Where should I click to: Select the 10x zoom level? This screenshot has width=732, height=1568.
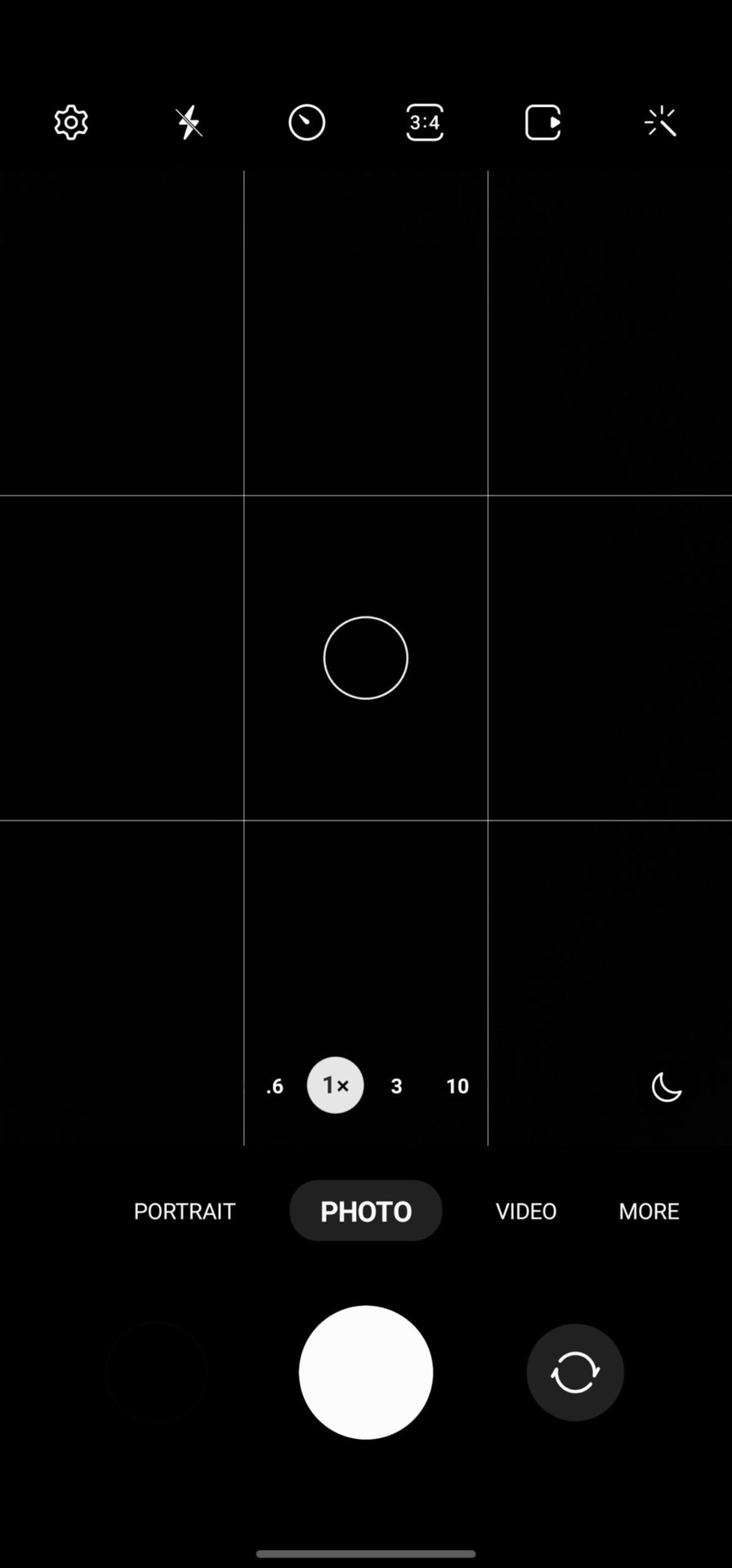coord(457,1085)
